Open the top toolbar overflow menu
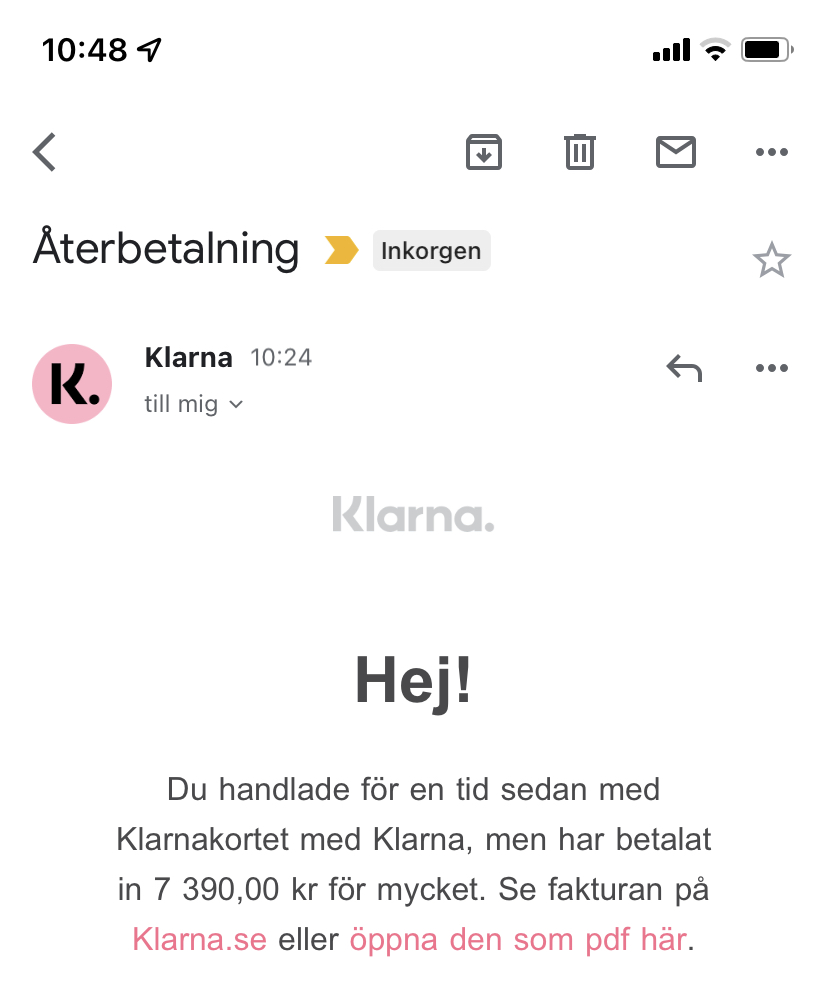This screenshot has width=828, height=992. click(x=771, y=152)
